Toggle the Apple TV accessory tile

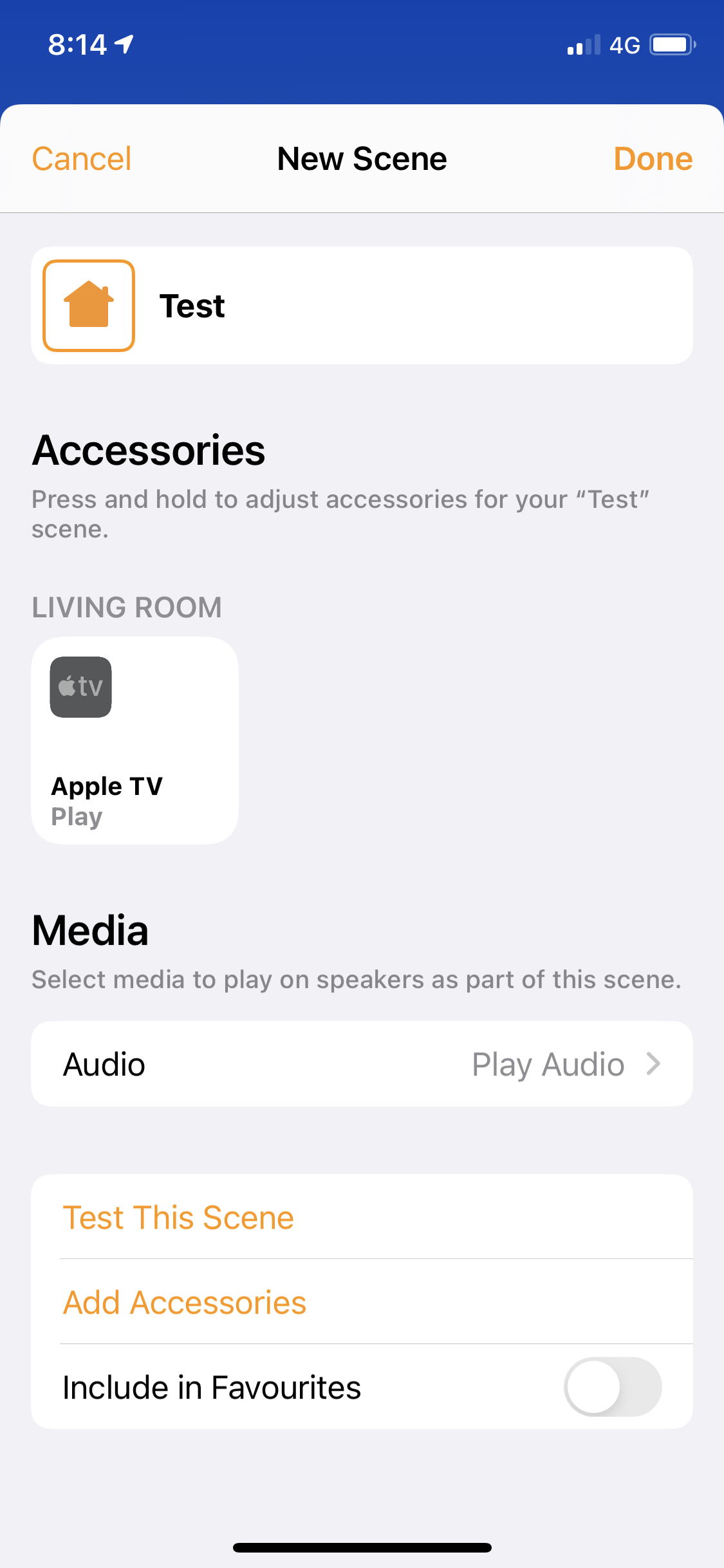coord(135,740)
